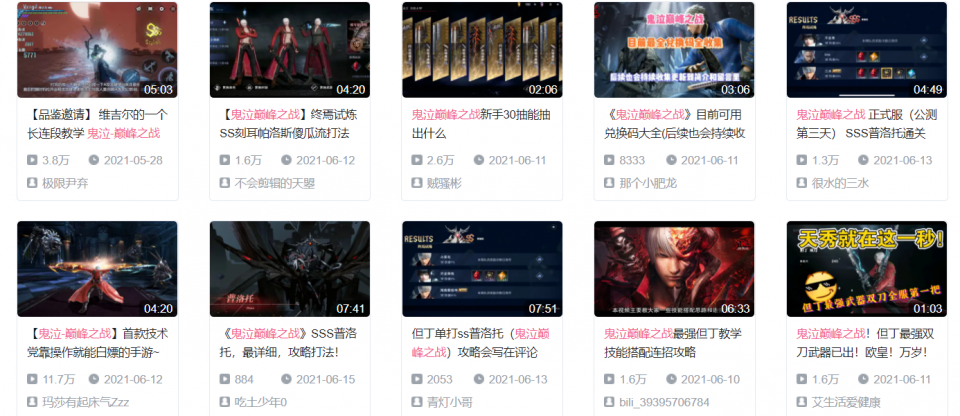Open the 新手30抽能抽出什么 video
960x416 pixels.
pyautogui.click(x=481, y=50)
